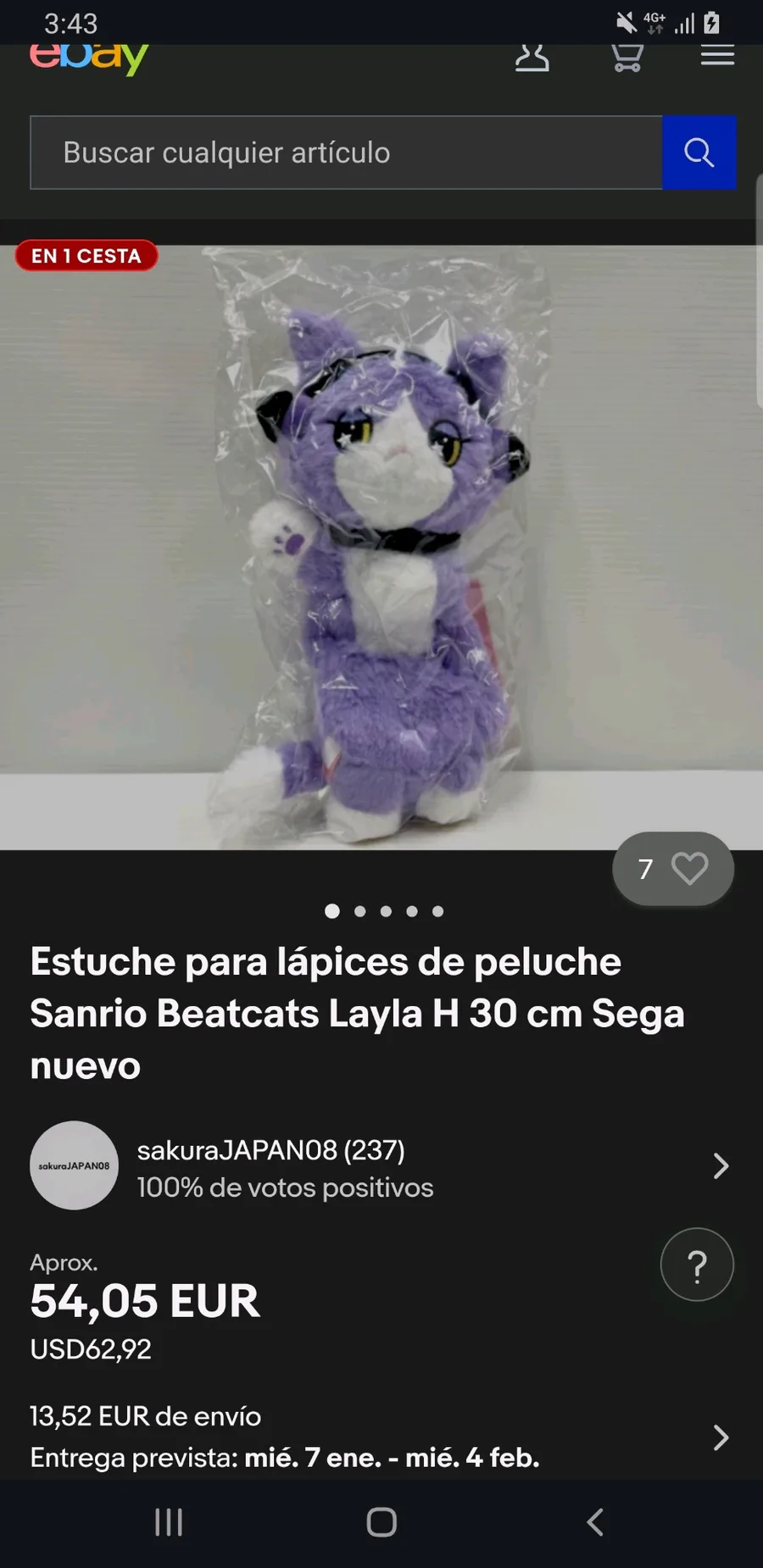Add item to watchlist with heart
763x1568 pixels.
(x=688, y=869)
